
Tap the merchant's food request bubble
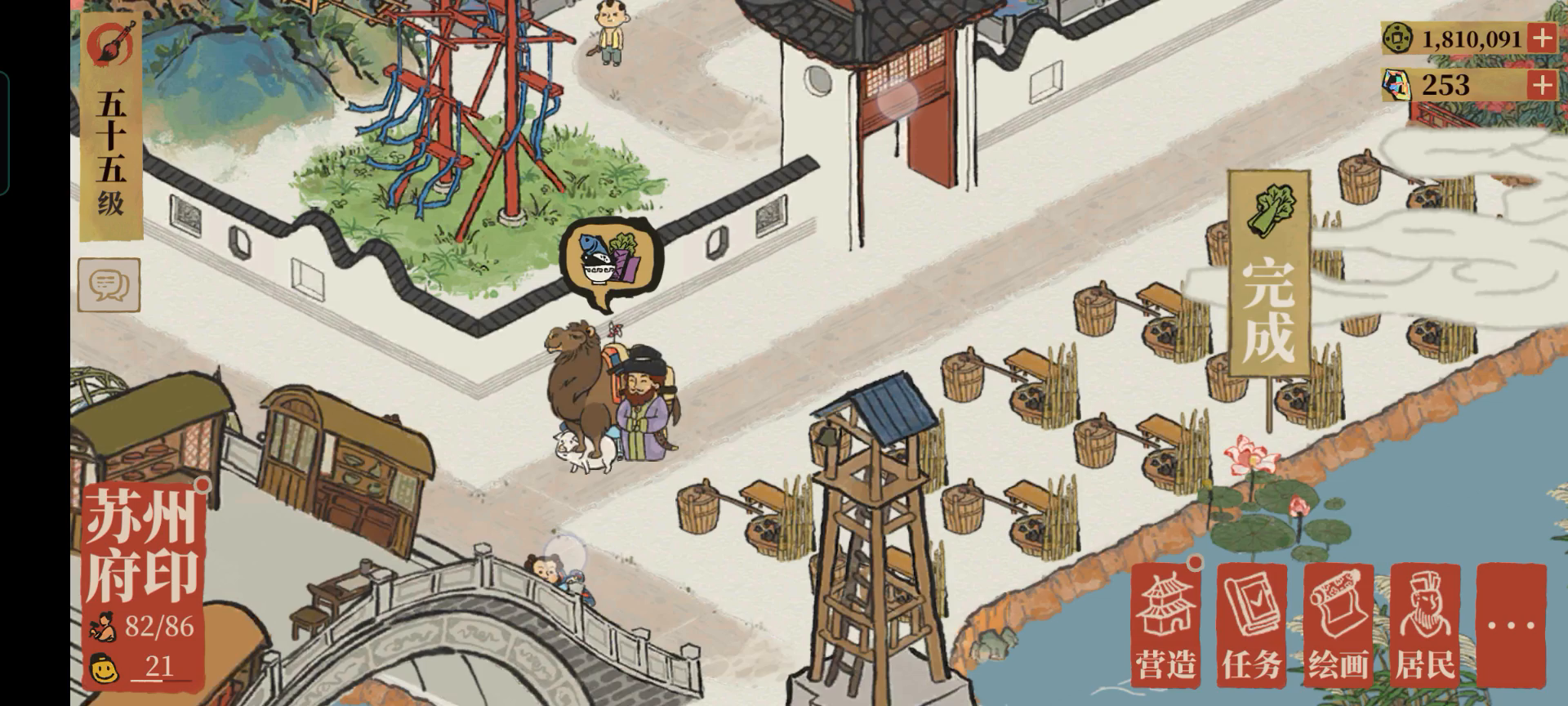(609, 257)
